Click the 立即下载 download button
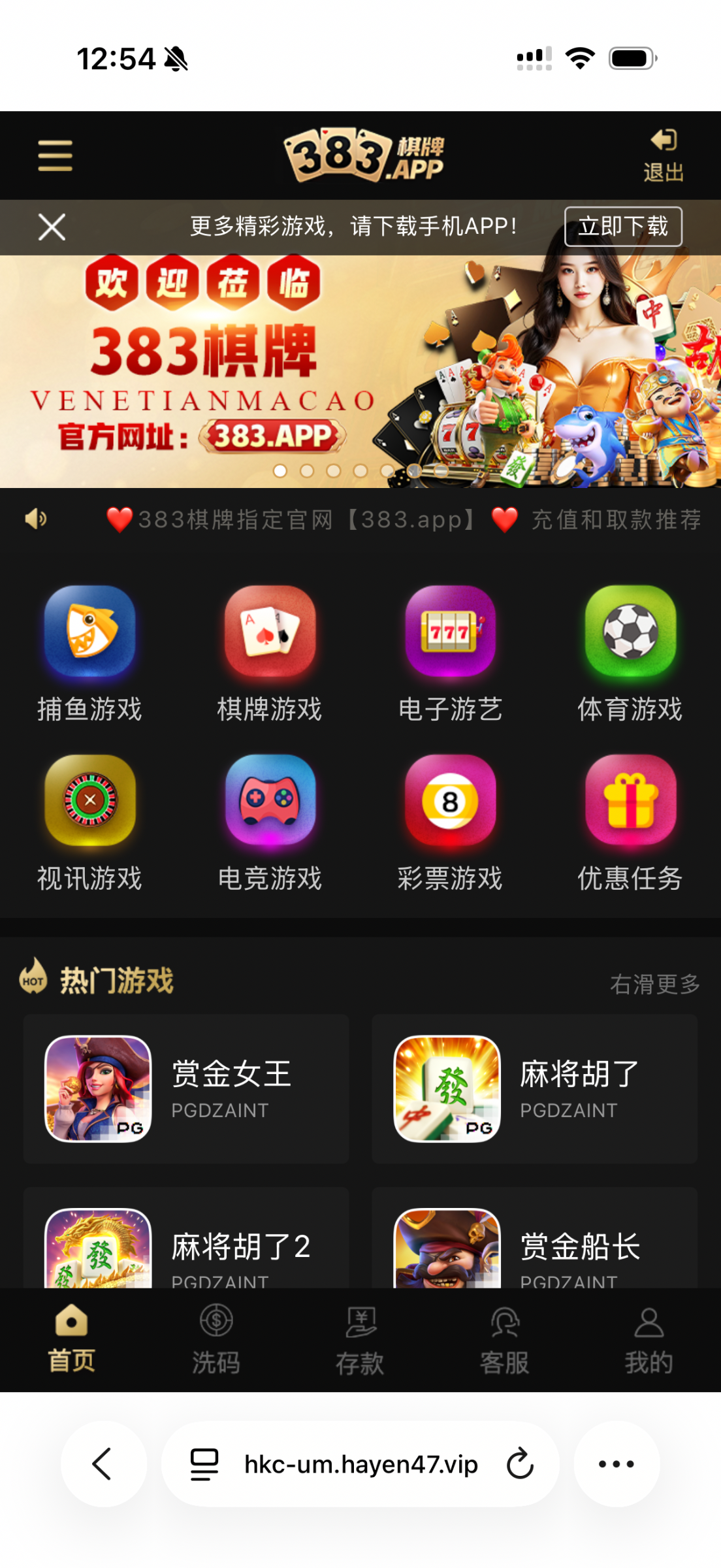The height and width of the screenshot is (1568, 721). tap(624, 227)
